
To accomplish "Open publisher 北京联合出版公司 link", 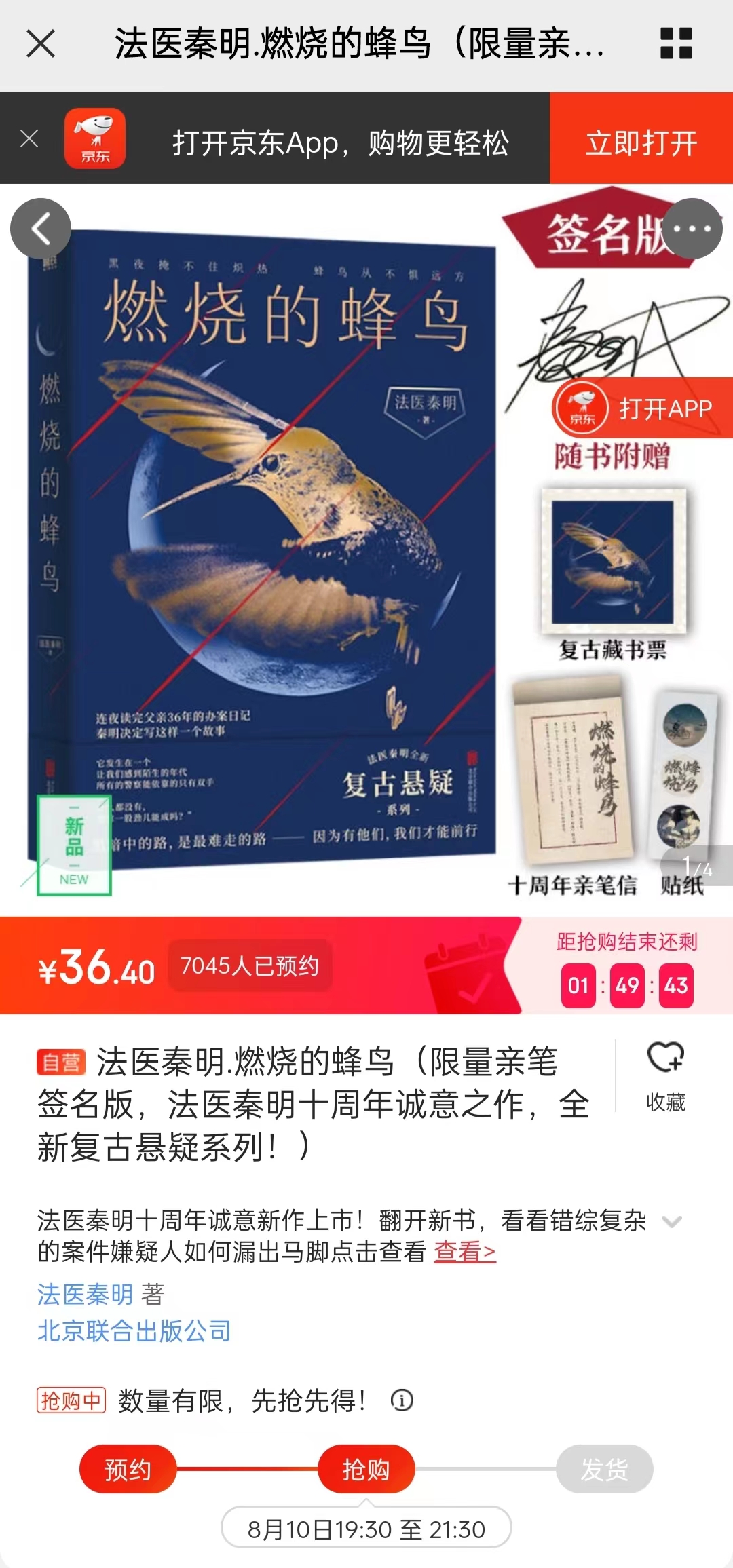I will point(134,1331).
